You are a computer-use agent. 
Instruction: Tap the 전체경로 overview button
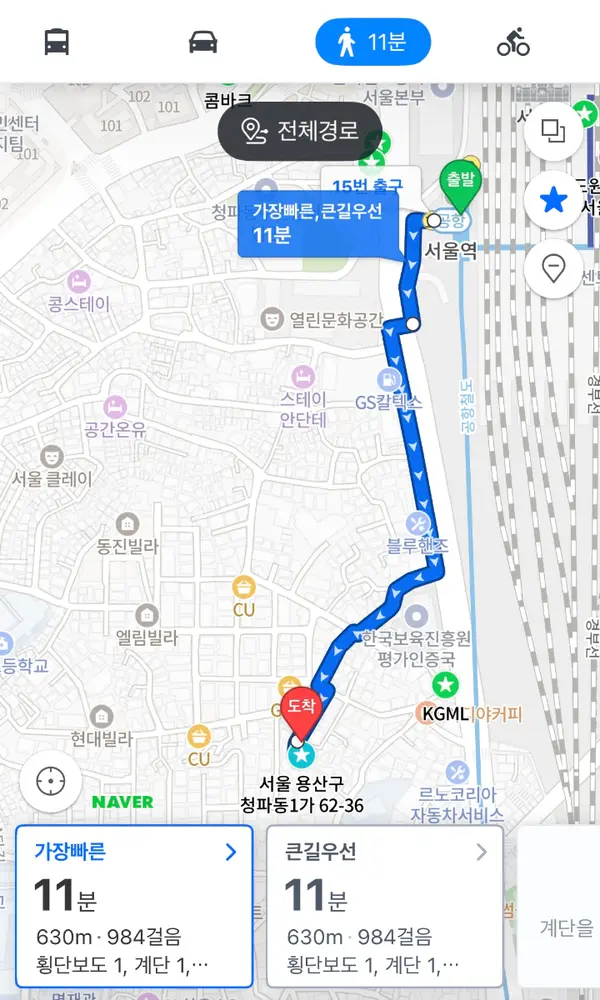(x=301, y=131)
